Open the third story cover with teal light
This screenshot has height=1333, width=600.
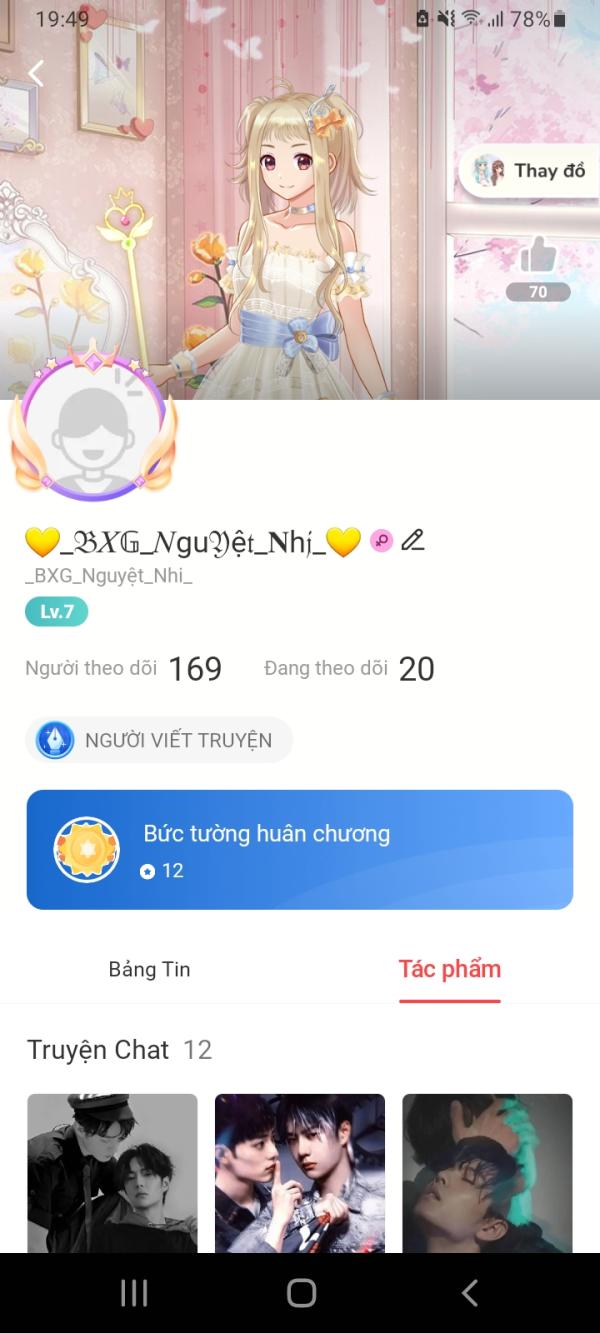pos(487,1172)
